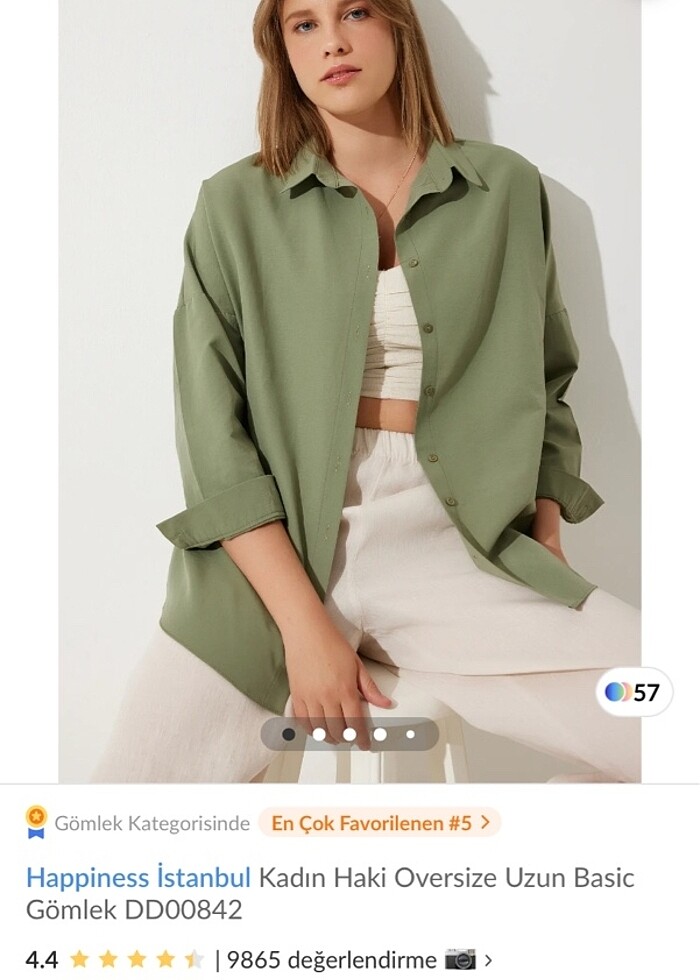Open the 57 color options badge
The image size is (700, 980).
634,692
